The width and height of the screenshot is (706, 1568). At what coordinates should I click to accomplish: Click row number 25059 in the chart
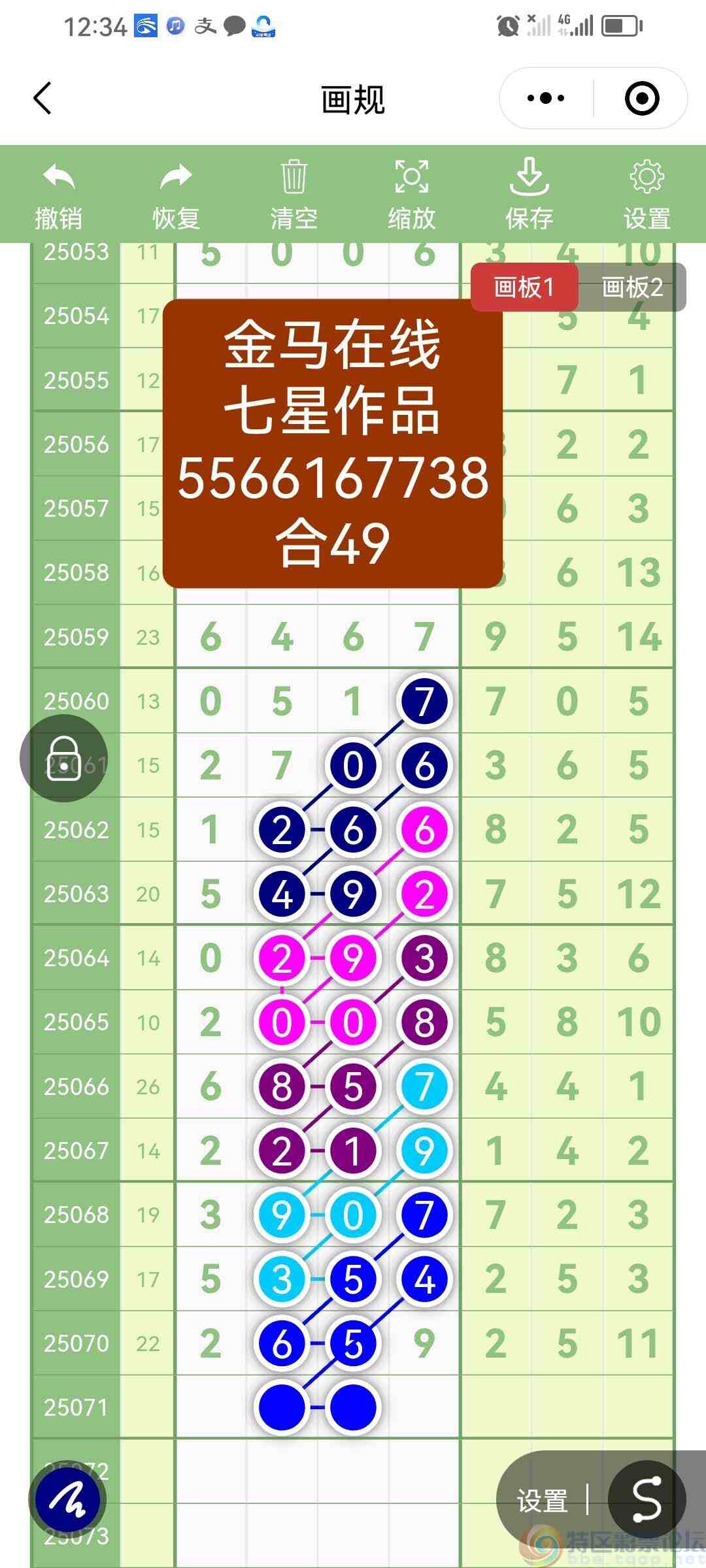(76, 637)
